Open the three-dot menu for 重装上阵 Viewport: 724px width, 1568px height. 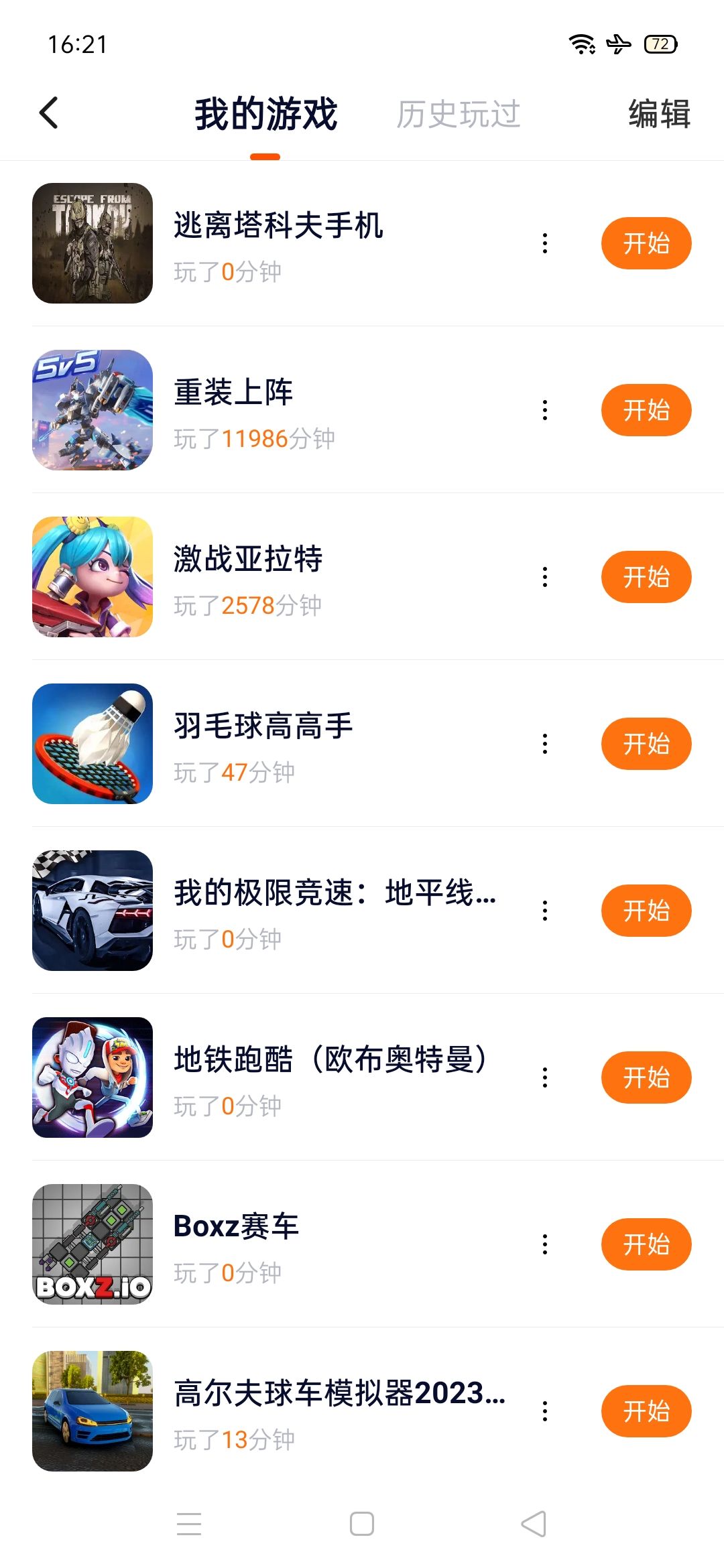point(545,410)
